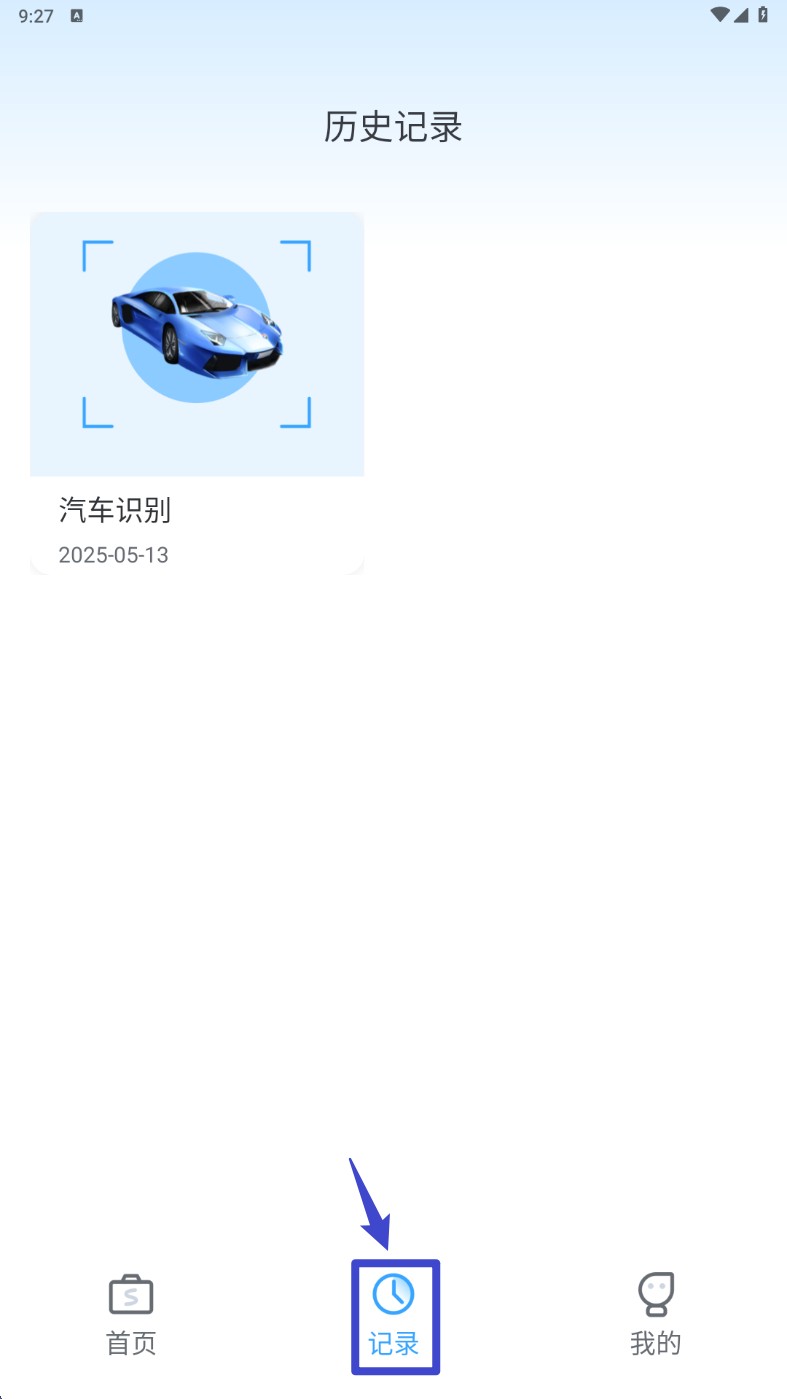Viewport: 787px width, 1399px height.
Task: Open the 汽车识别 history record
Action: point(197,390)
